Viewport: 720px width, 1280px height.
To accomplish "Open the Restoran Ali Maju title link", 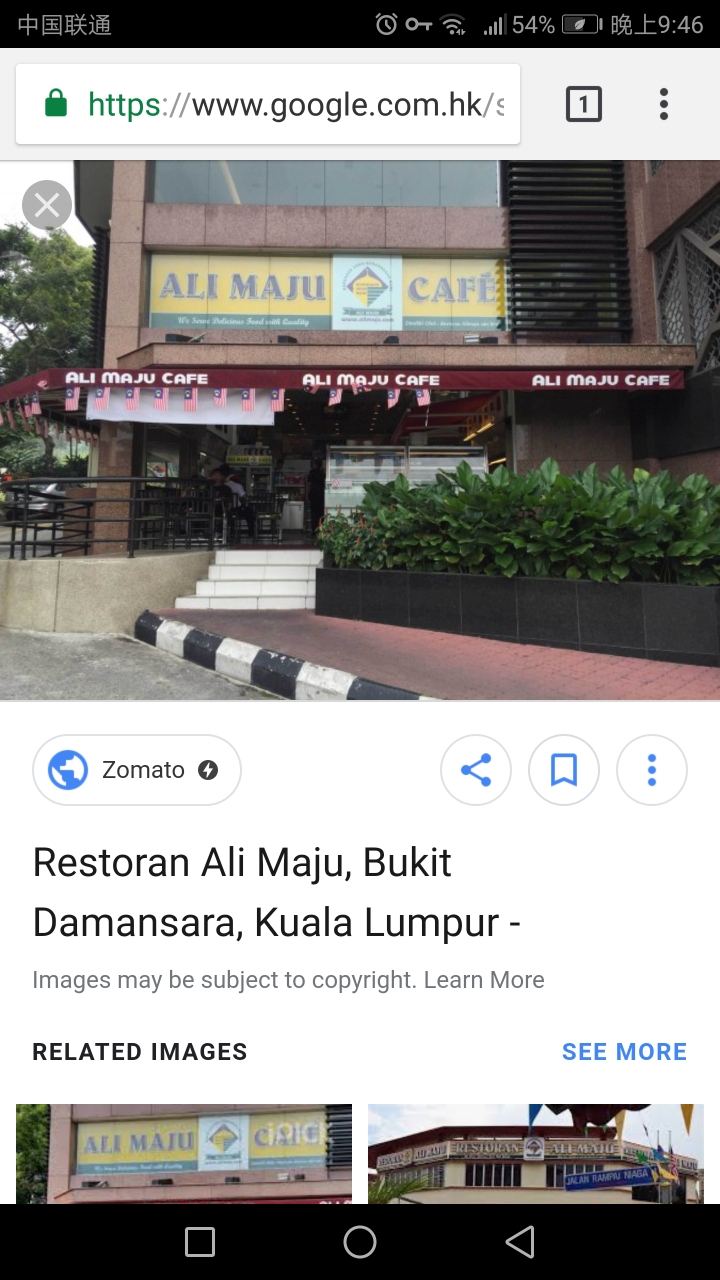I will (x=277, y=892).
